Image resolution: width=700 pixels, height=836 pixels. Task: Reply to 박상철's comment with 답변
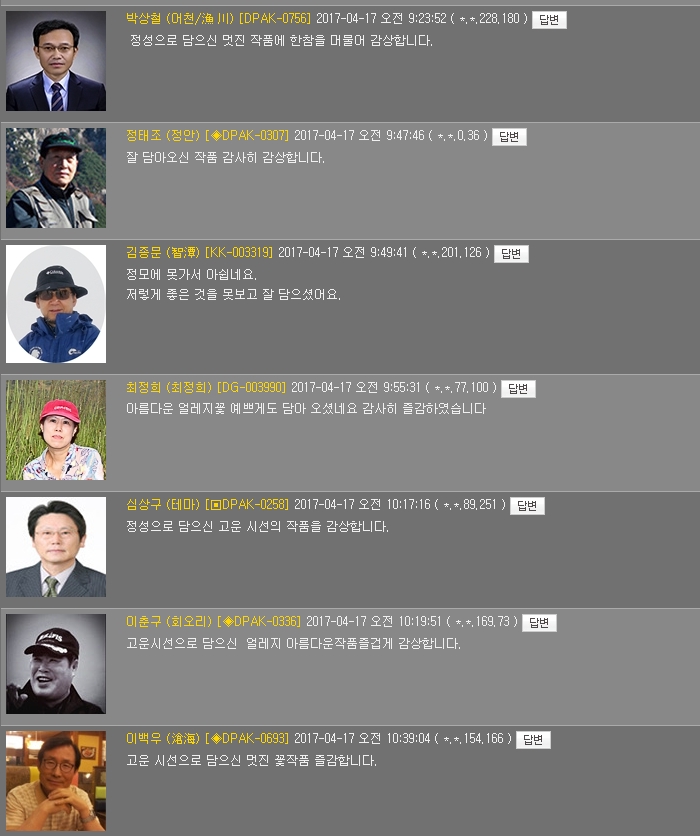click(x=549, y=20)
